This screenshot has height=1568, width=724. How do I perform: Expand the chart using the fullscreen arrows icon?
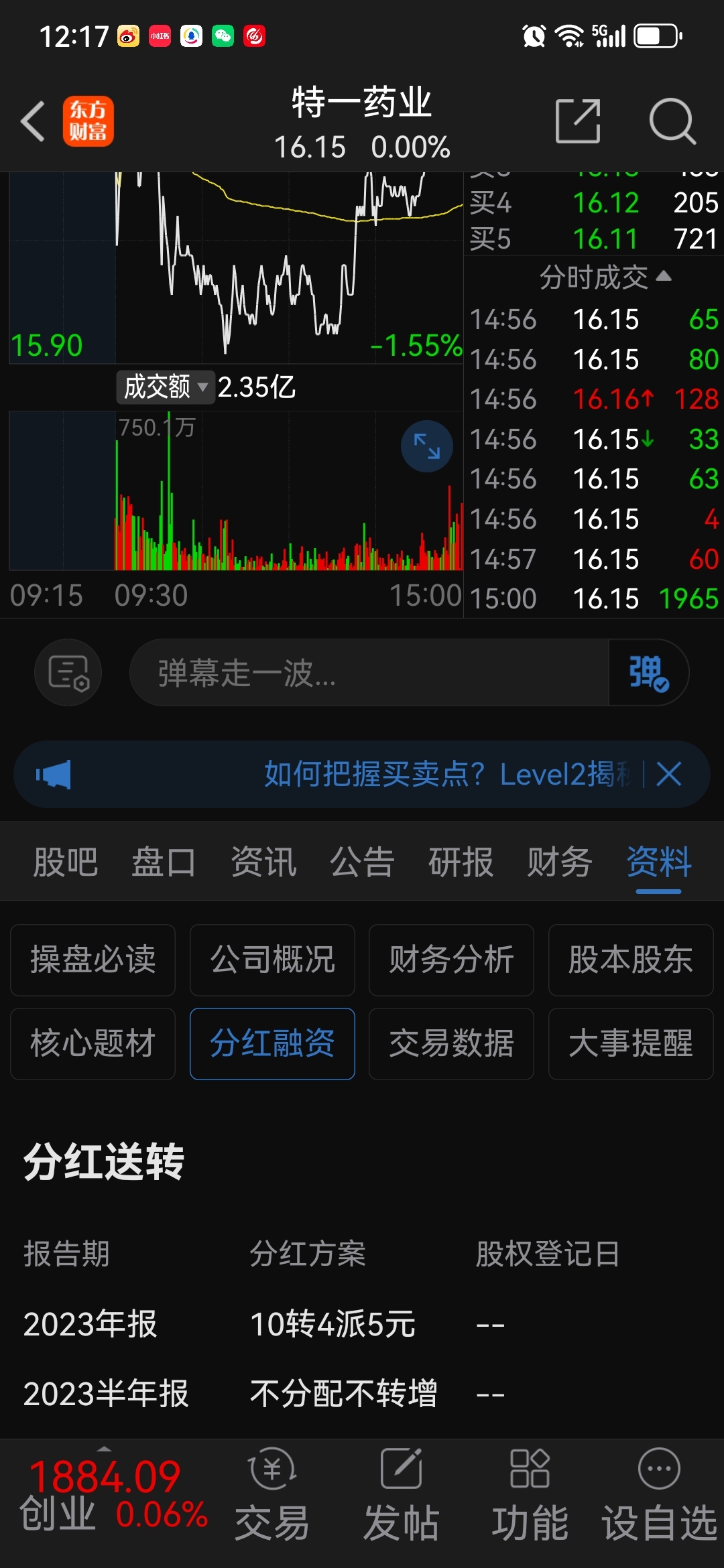click(x=426, y=446)
